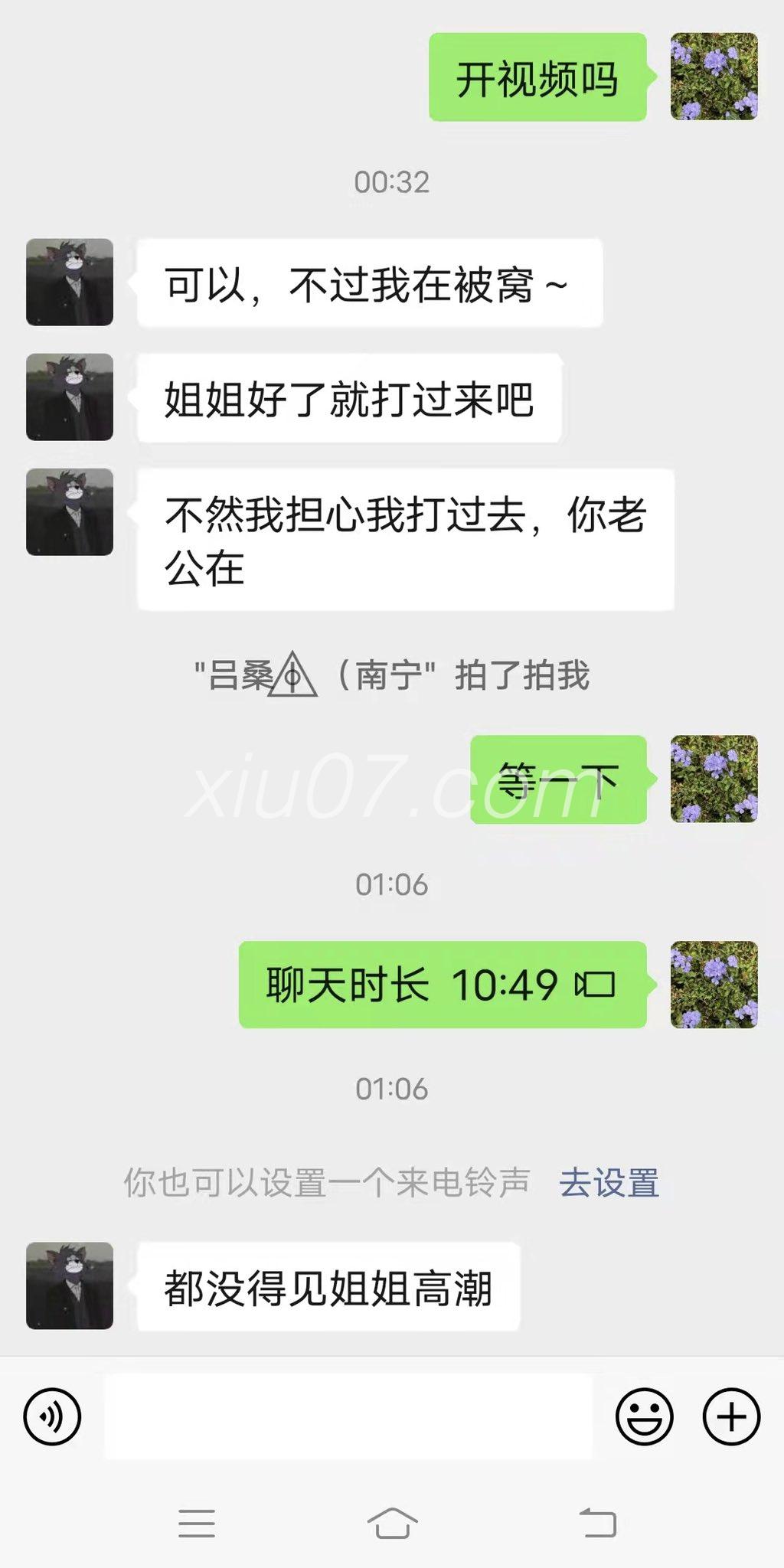784x1568 pixels.
Task: Switch to voice message input
Action: coord(52,1416)
